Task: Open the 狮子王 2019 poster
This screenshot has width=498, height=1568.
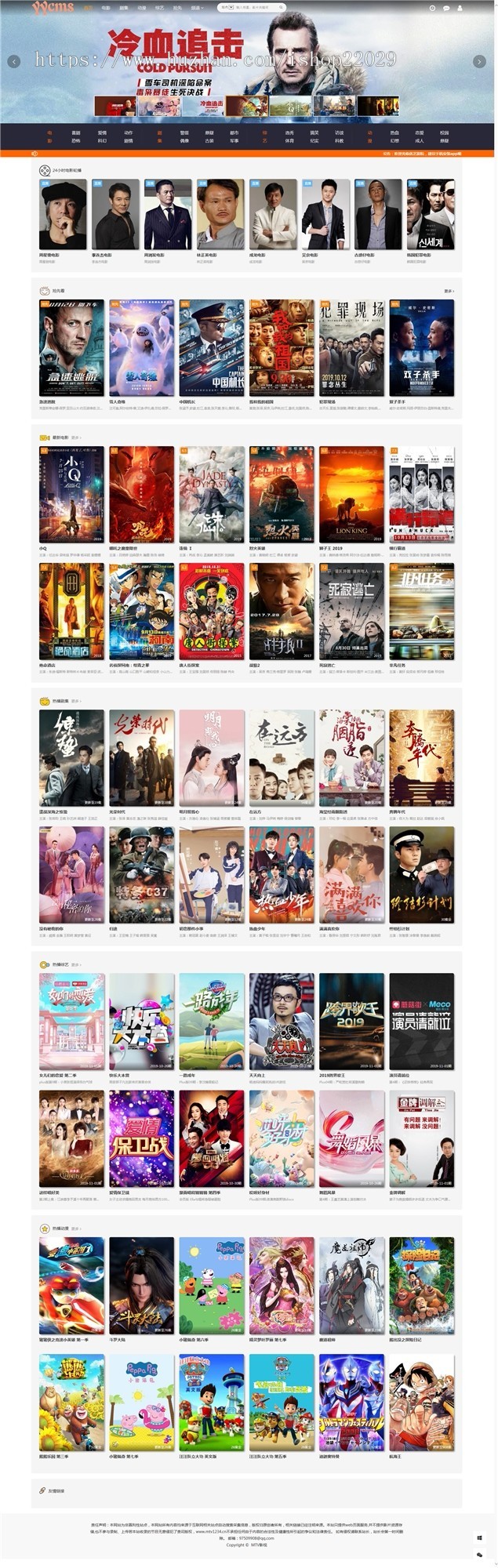Action: click(x=351, y=495)
